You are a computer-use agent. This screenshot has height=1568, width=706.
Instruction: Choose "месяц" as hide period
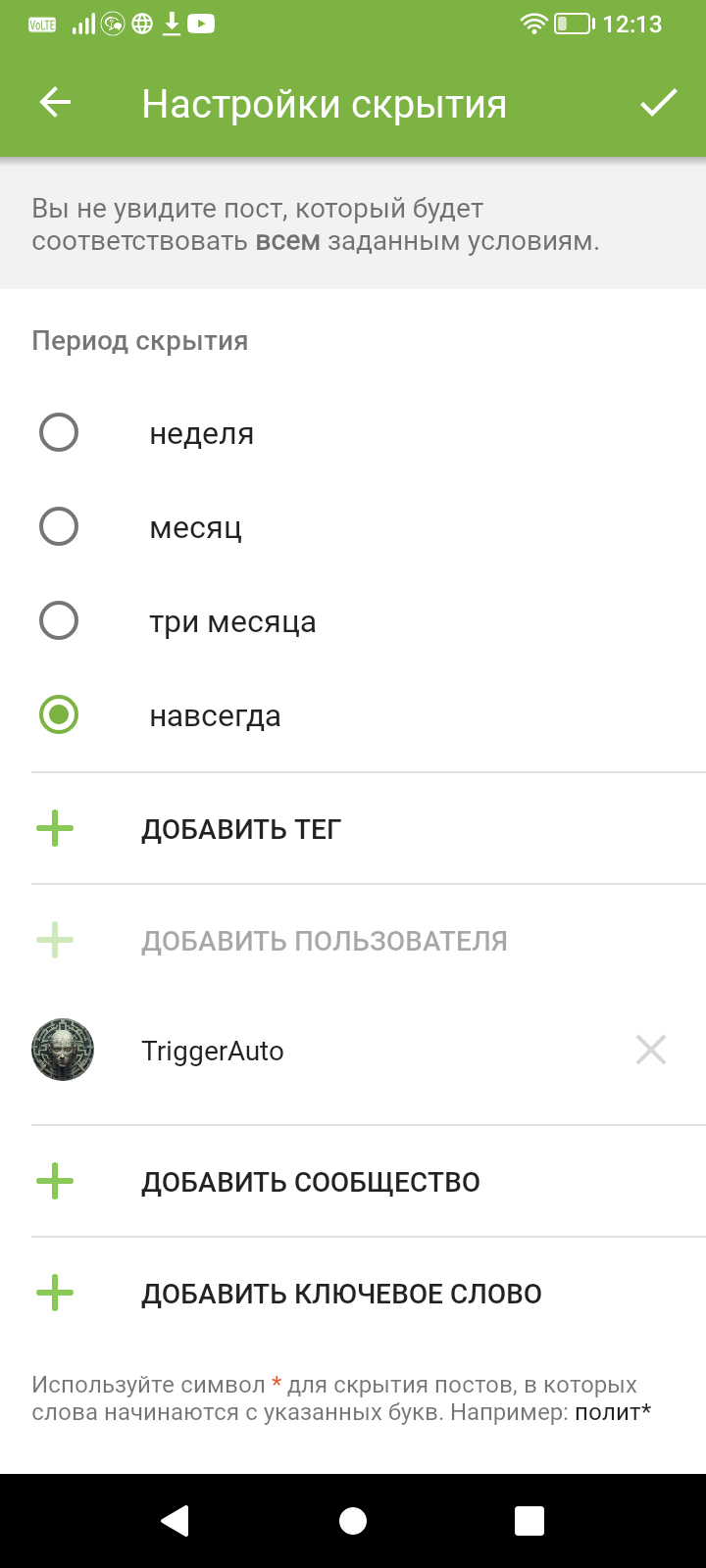click(x=59, y=526)
